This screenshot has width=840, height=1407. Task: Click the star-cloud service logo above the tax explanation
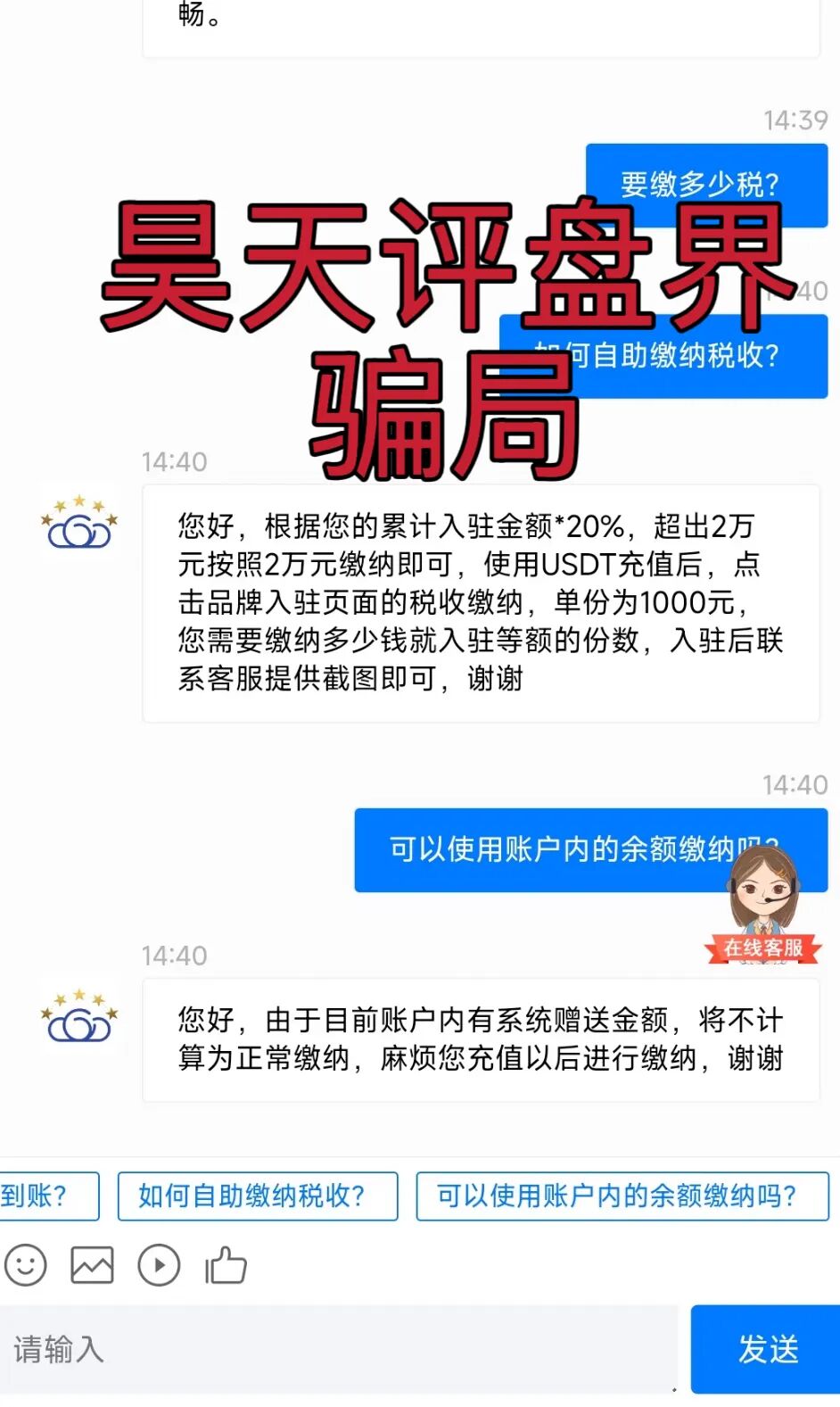(79, 524)
